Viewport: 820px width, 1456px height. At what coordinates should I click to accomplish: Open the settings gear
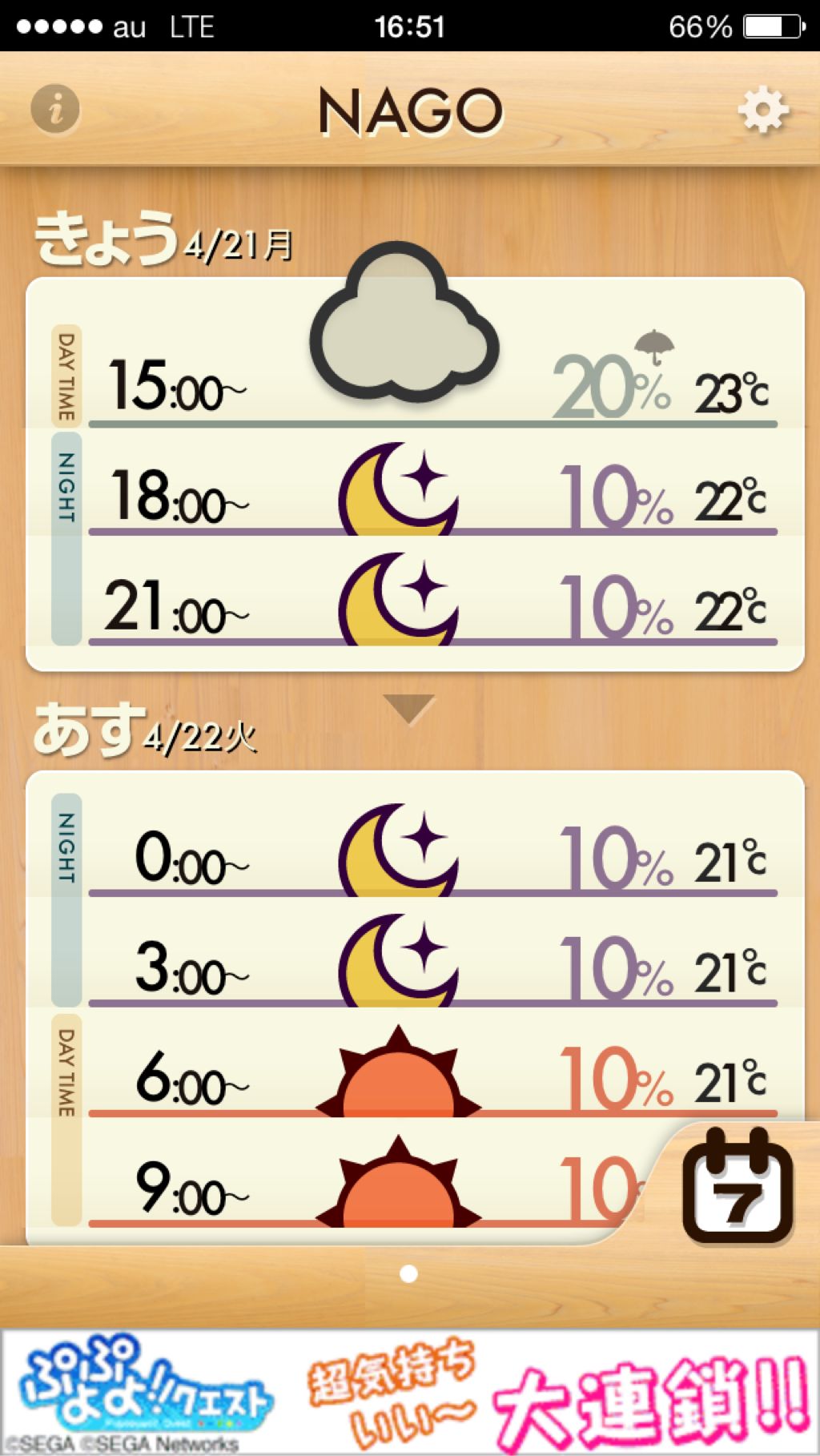(763, 110)
